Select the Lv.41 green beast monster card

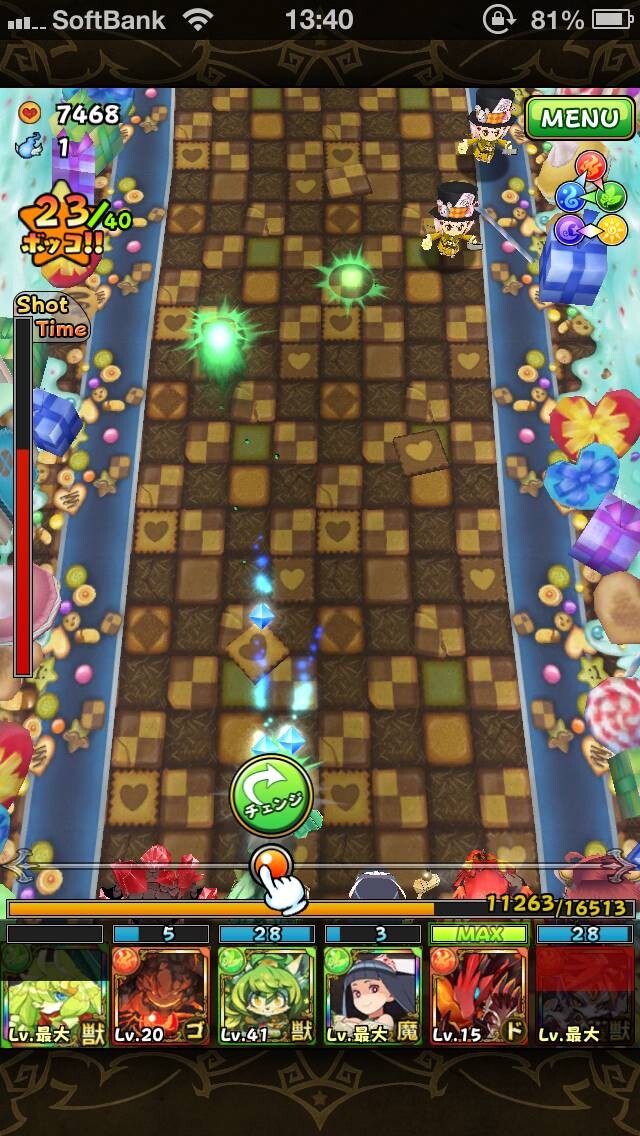click(x=267, y=995)
